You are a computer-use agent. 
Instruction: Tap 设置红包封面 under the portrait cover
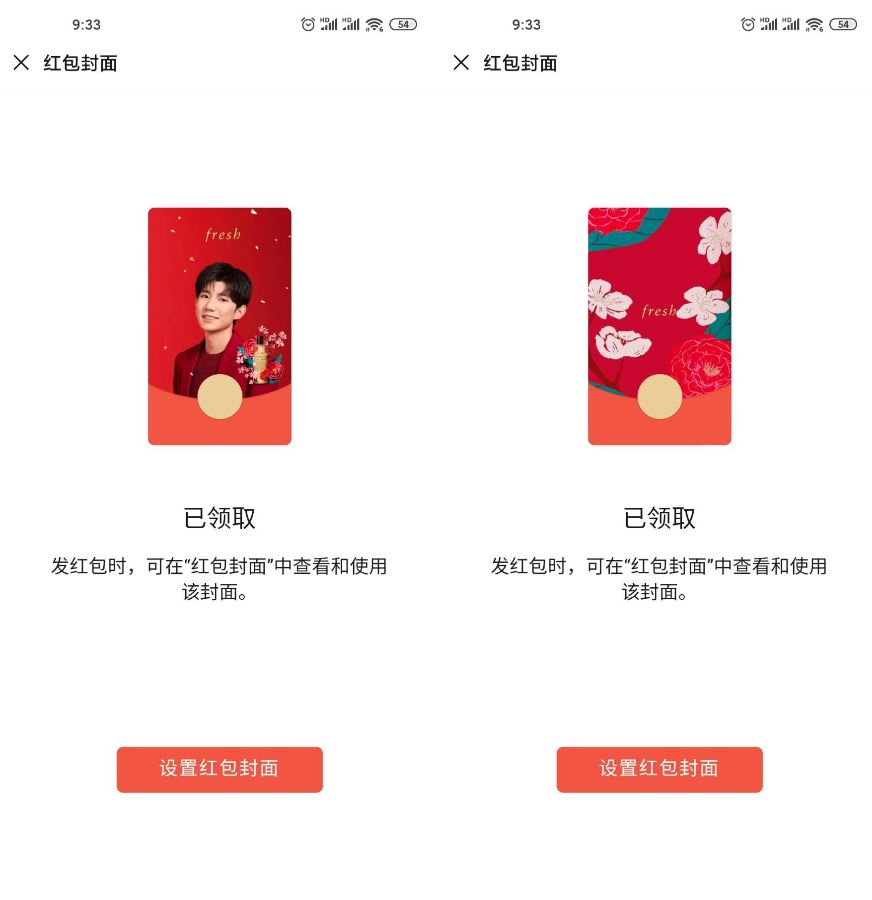219,769
